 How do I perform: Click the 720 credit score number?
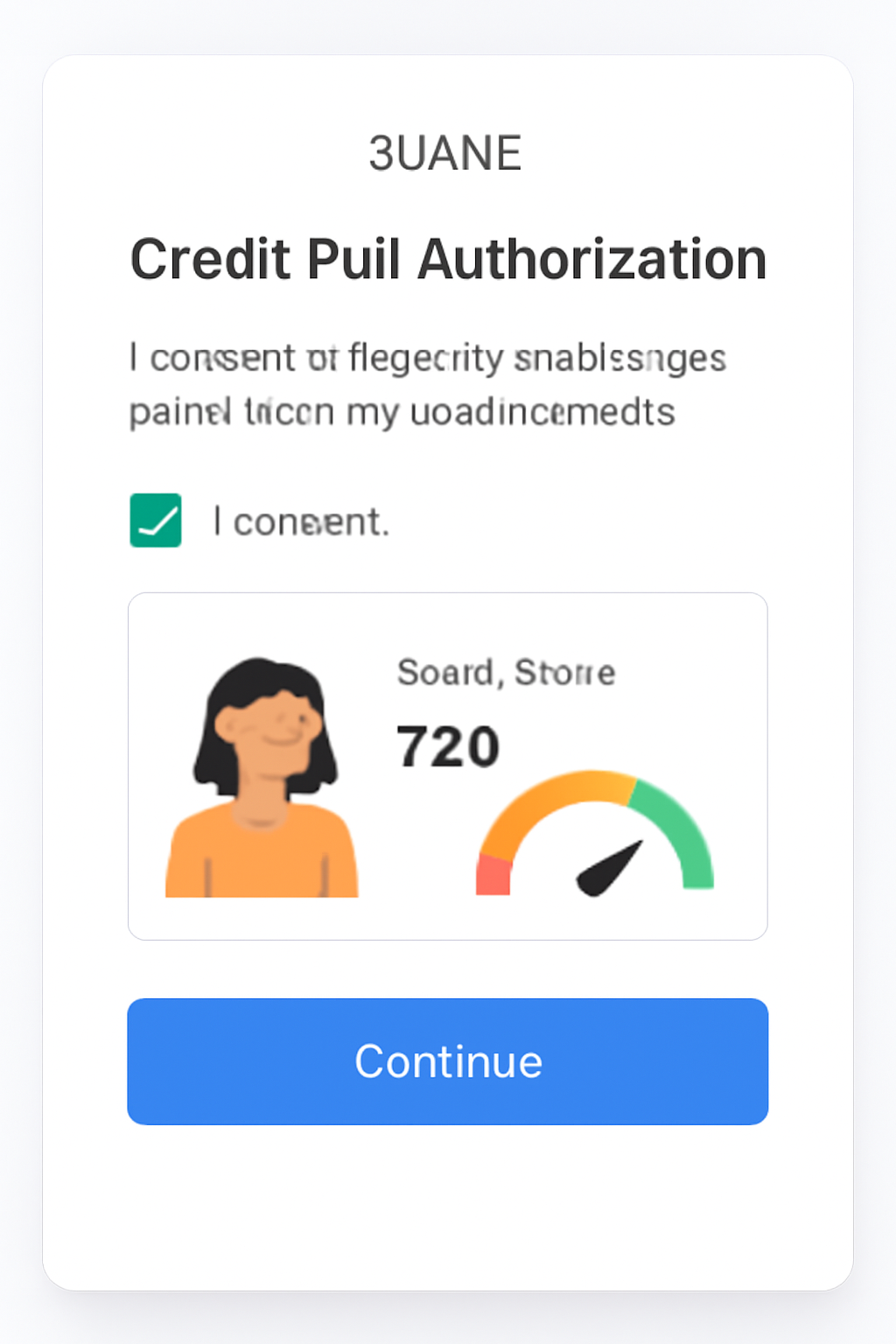pos(447,746)
